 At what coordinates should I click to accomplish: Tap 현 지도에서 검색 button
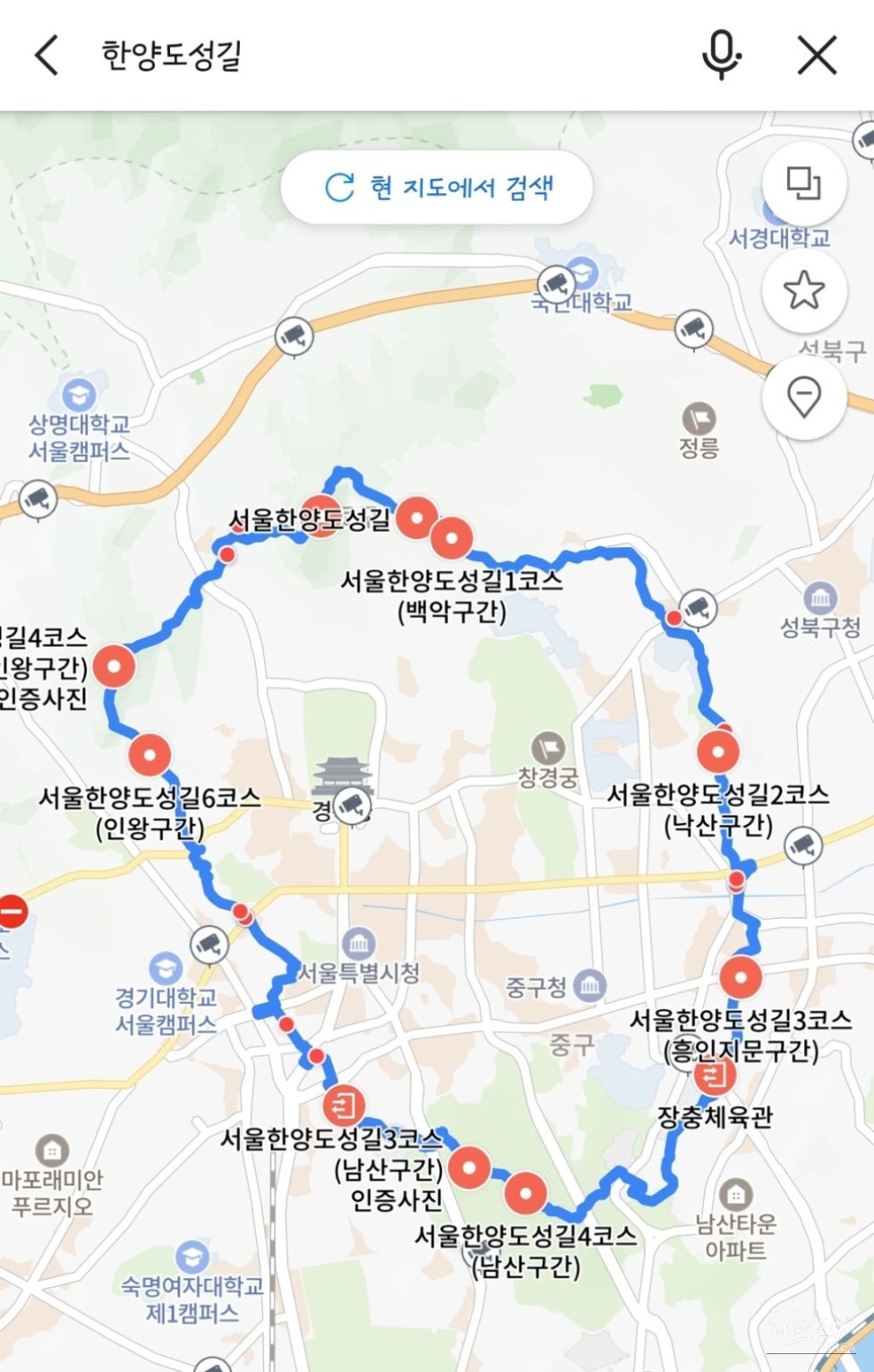(437, 187)
